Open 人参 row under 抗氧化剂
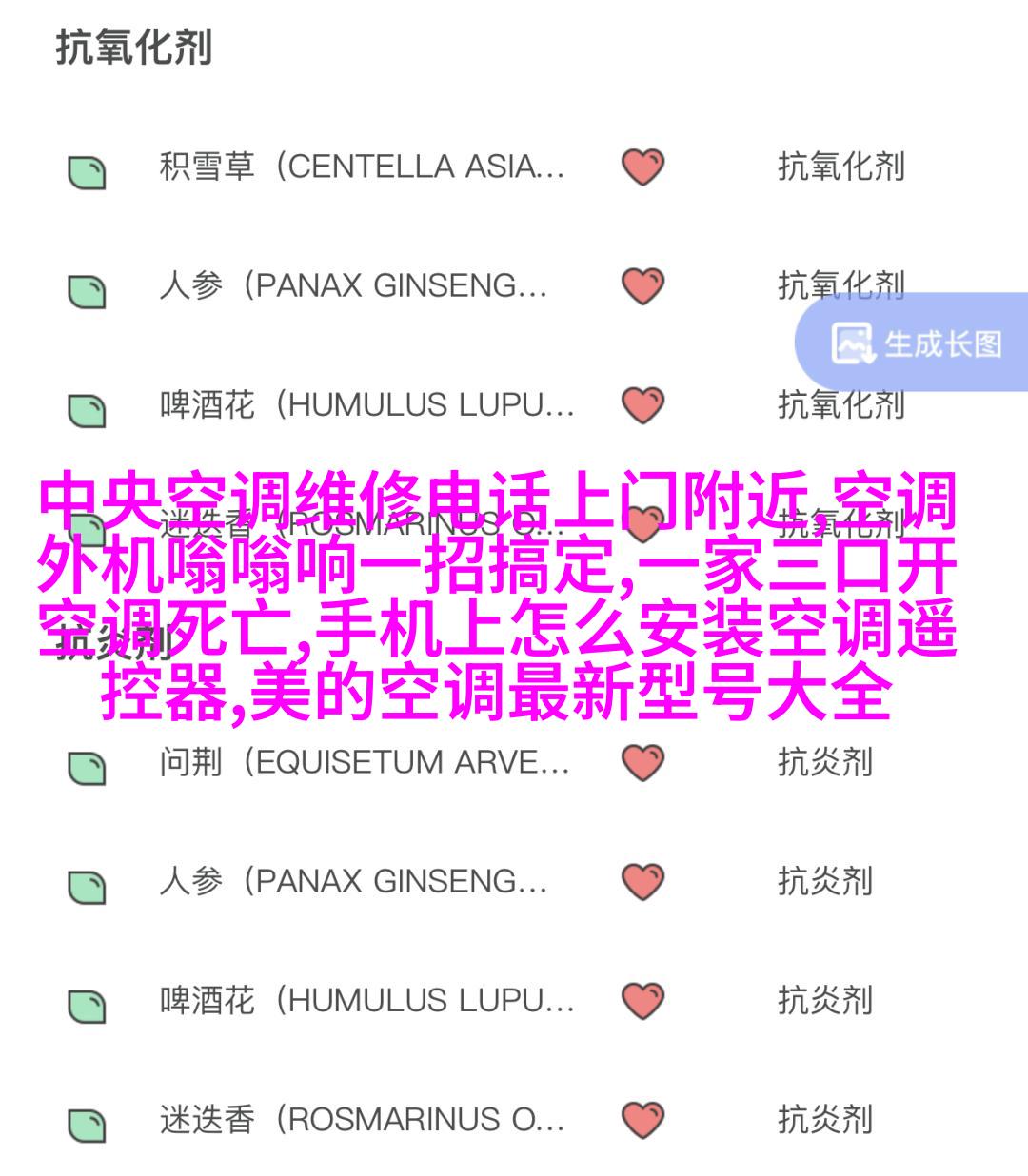Image resolution: width=1028 pixels, height=1176 pixels. 352,286
